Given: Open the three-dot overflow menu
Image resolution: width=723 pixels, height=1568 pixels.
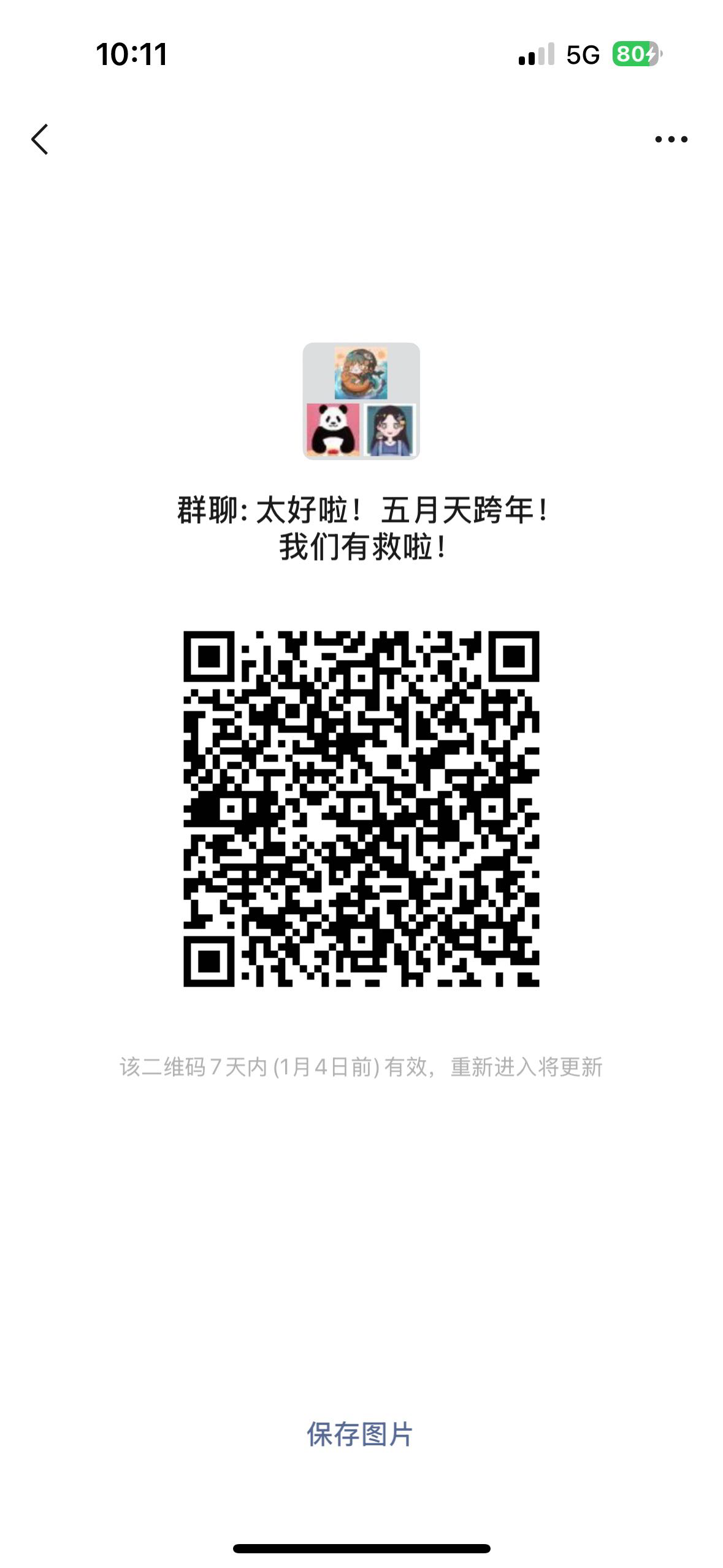Looking at the screenshot, I should point(671,139).
